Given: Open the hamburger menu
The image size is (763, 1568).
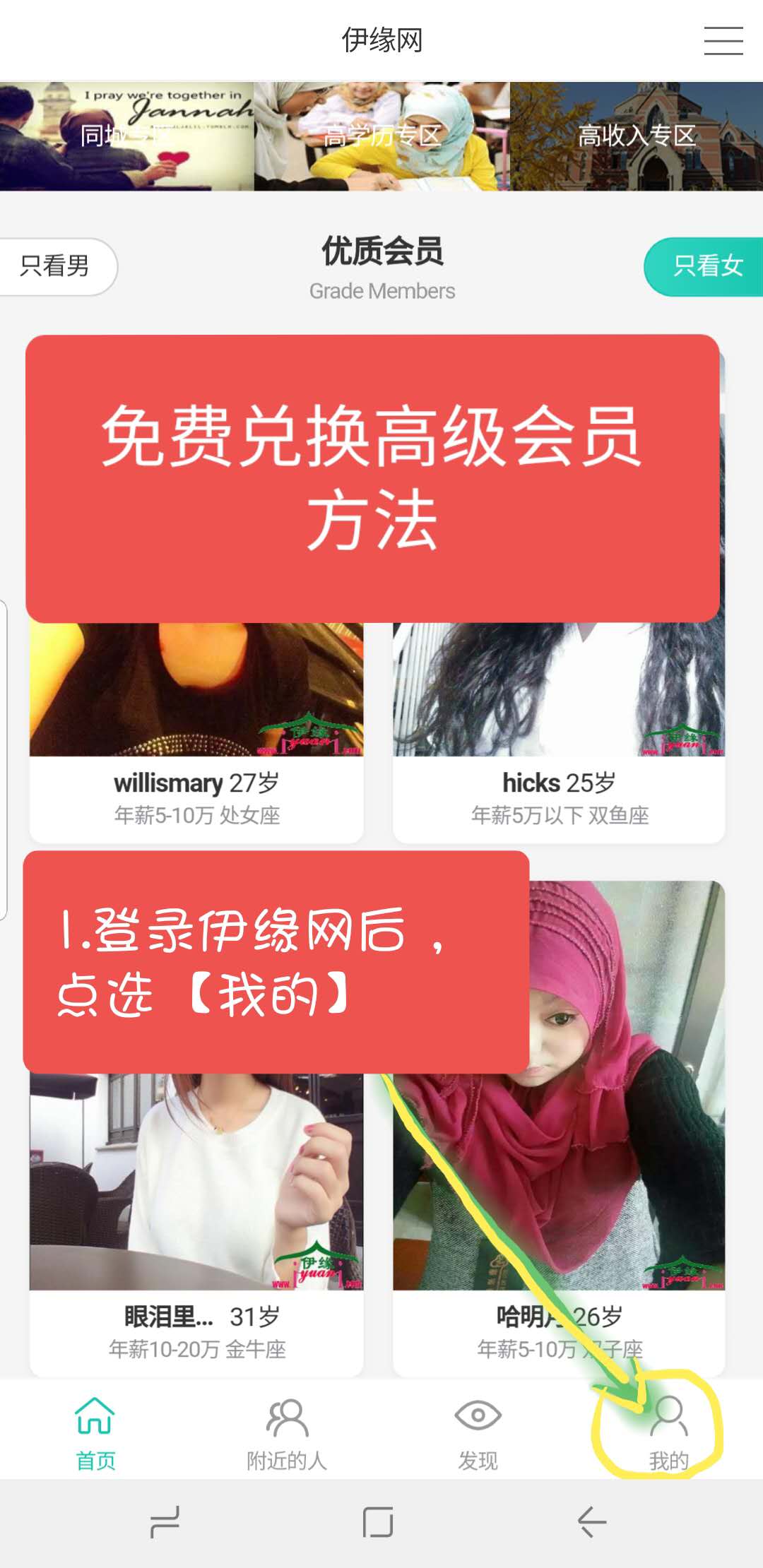Looking at the screenshot, I should [x=723, y=40].
